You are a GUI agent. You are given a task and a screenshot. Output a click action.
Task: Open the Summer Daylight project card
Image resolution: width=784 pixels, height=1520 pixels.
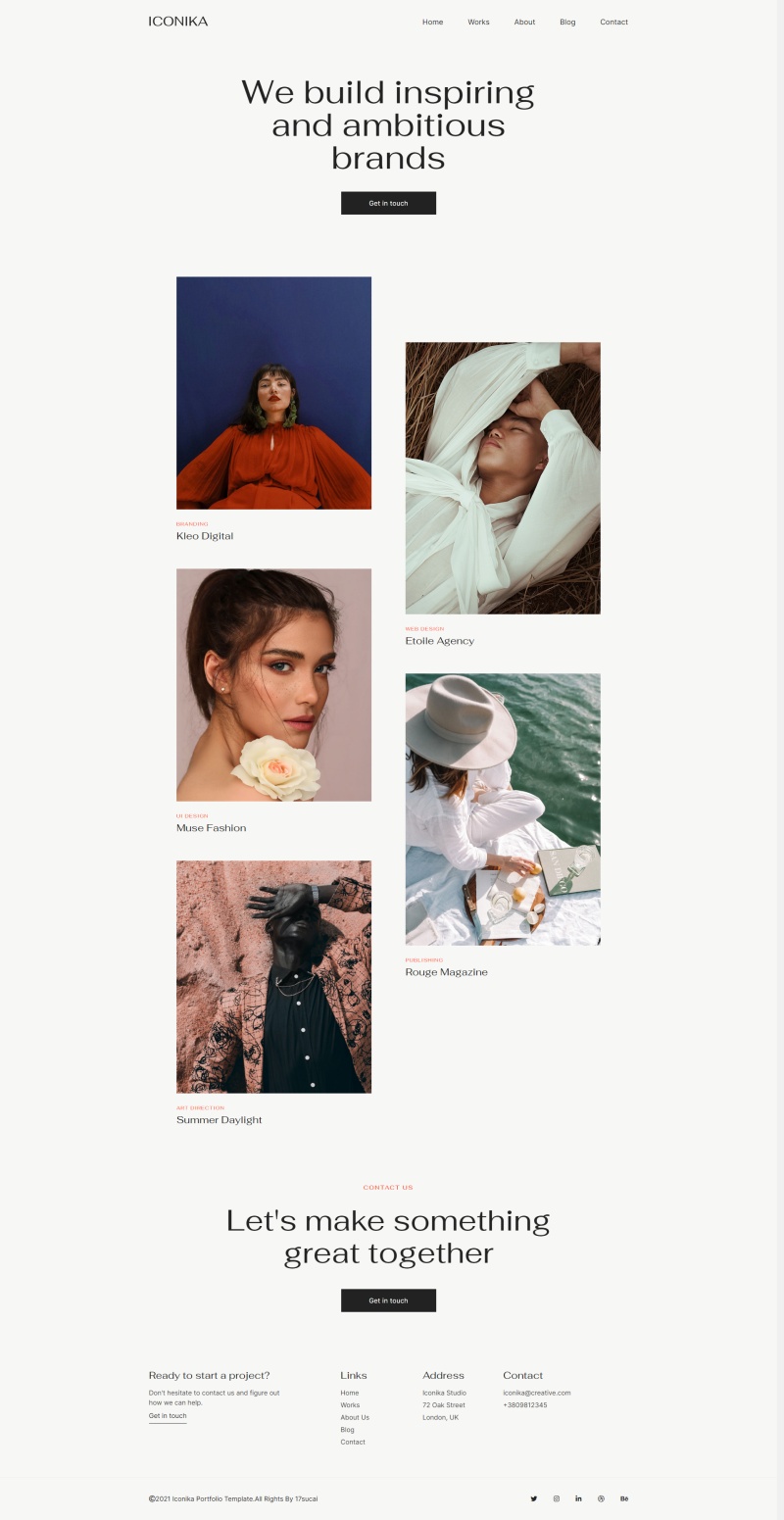click(x=273, y=977)
